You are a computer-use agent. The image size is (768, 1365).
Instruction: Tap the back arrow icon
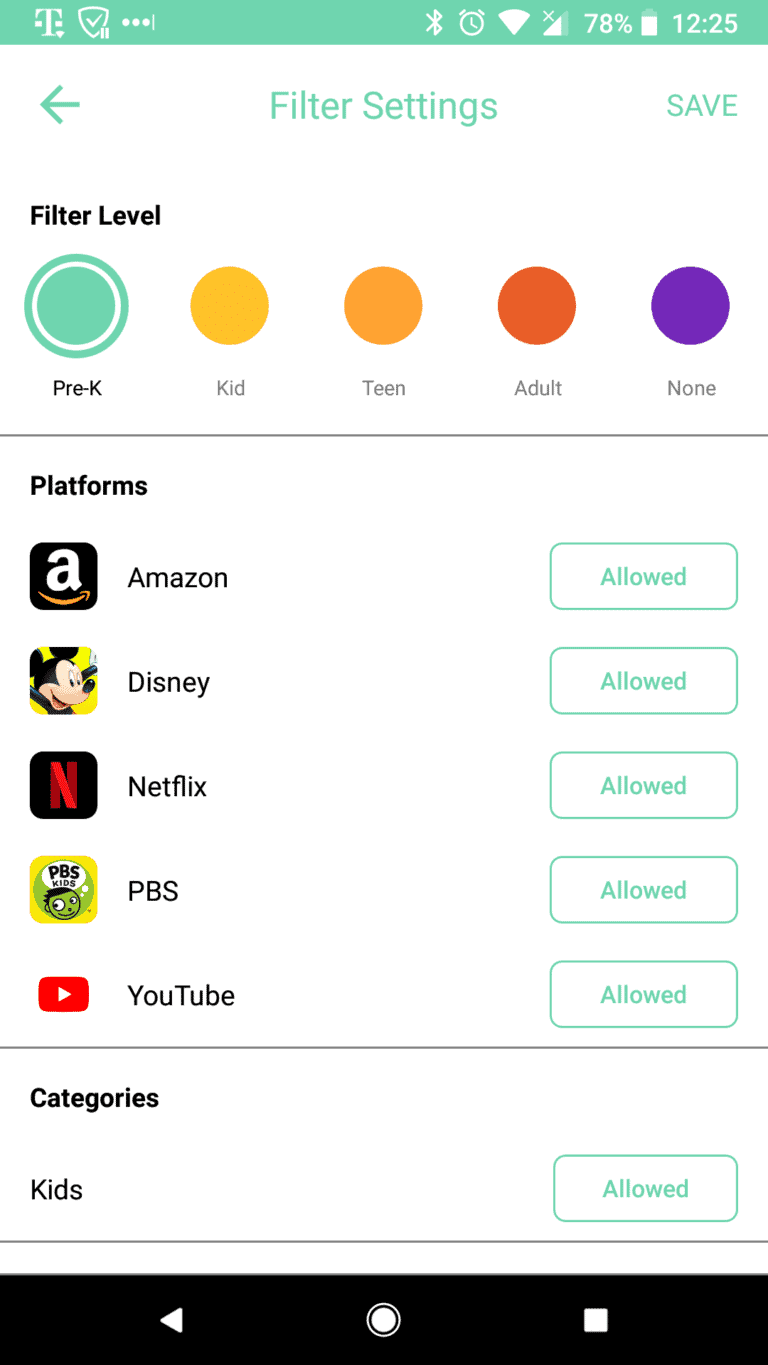pos(59,104)
